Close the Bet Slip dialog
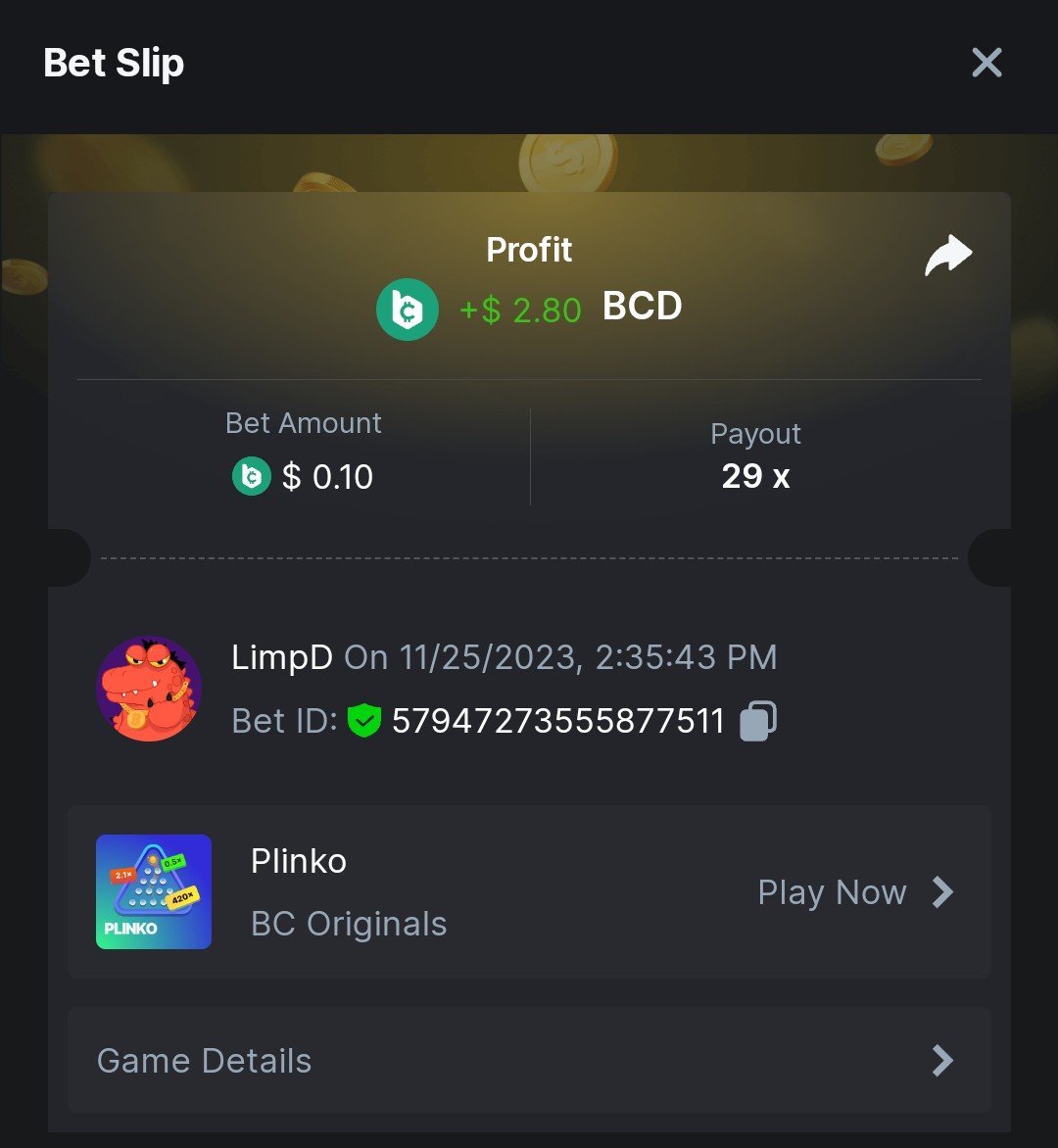 (x=986, y=64)
